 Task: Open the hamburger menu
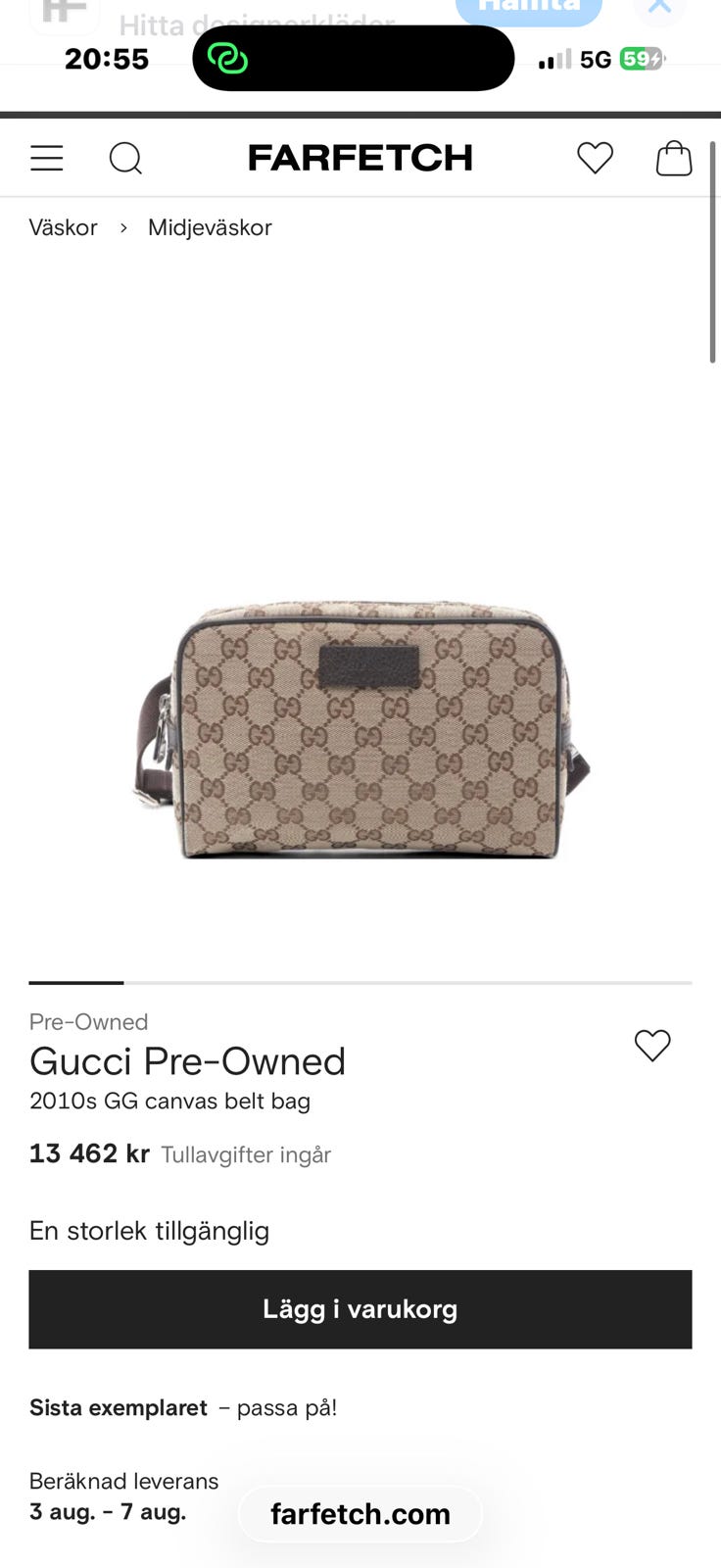47,158
